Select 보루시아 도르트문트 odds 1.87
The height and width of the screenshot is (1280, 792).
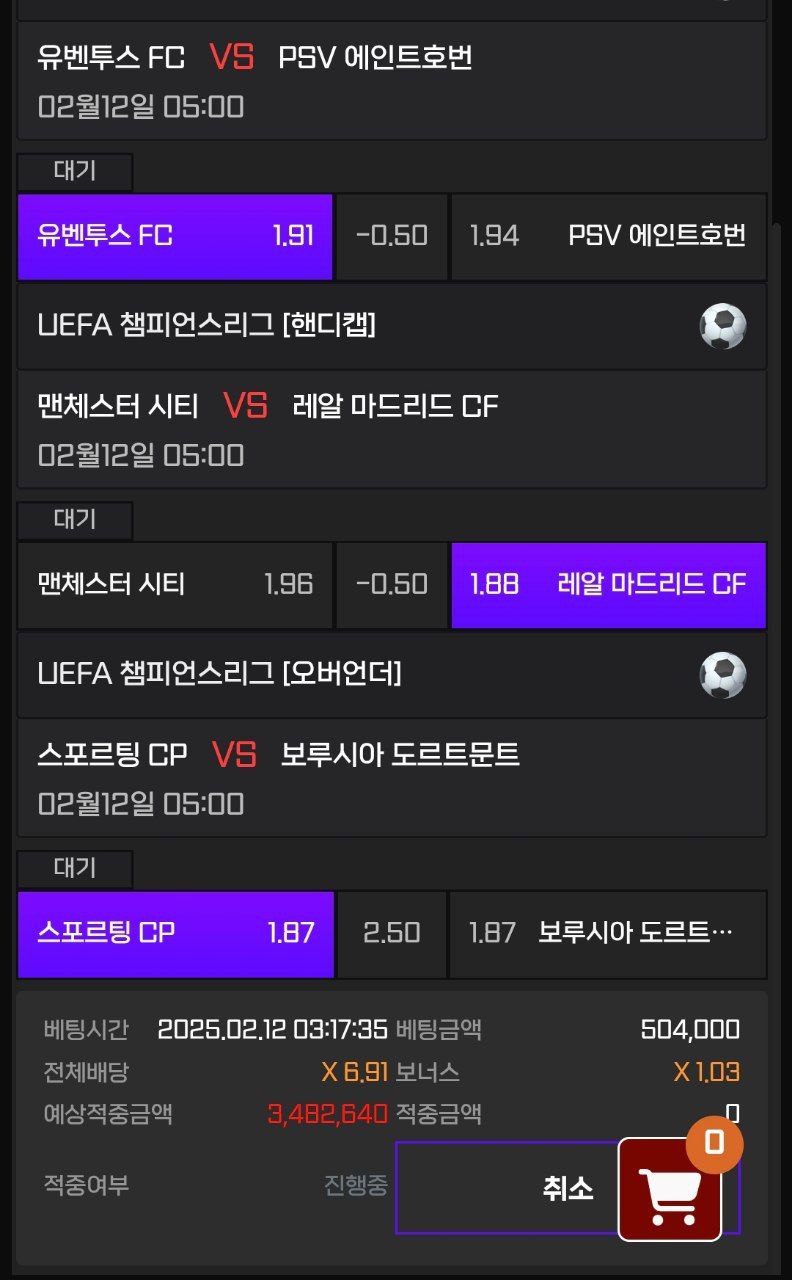(x=608, y=934)
